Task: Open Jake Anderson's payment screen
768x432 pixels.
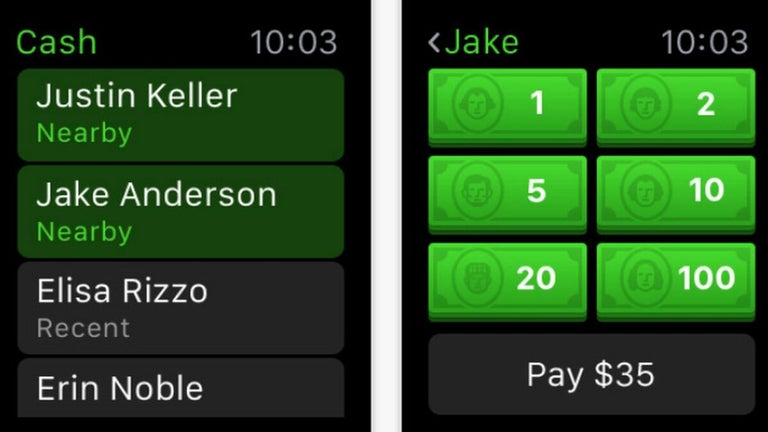Action: [180, 211]
